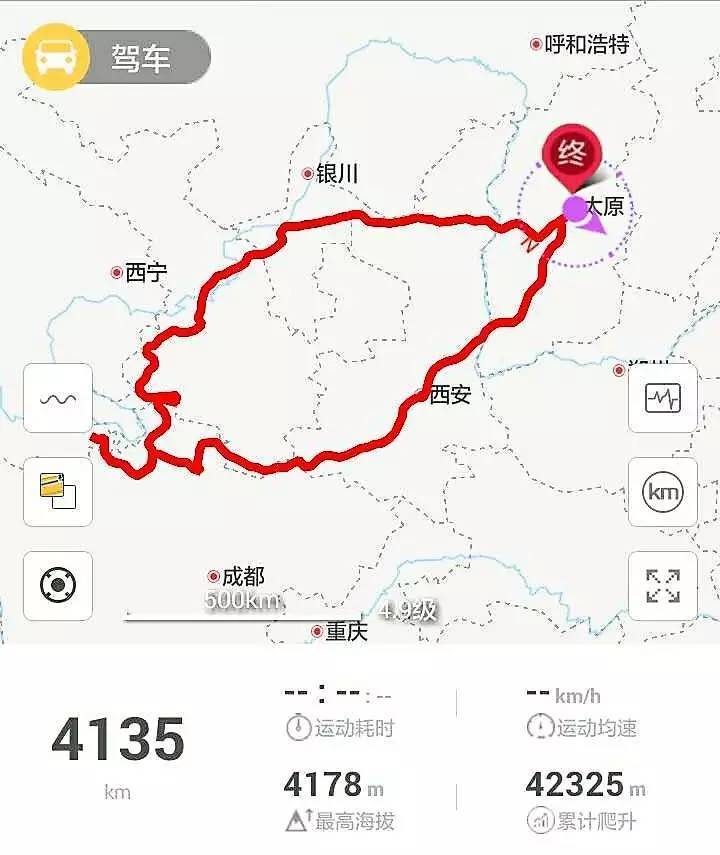Screen dimensions: 720x855
Task: Toggle km distance markers
Action: click(x=662, y=492)
